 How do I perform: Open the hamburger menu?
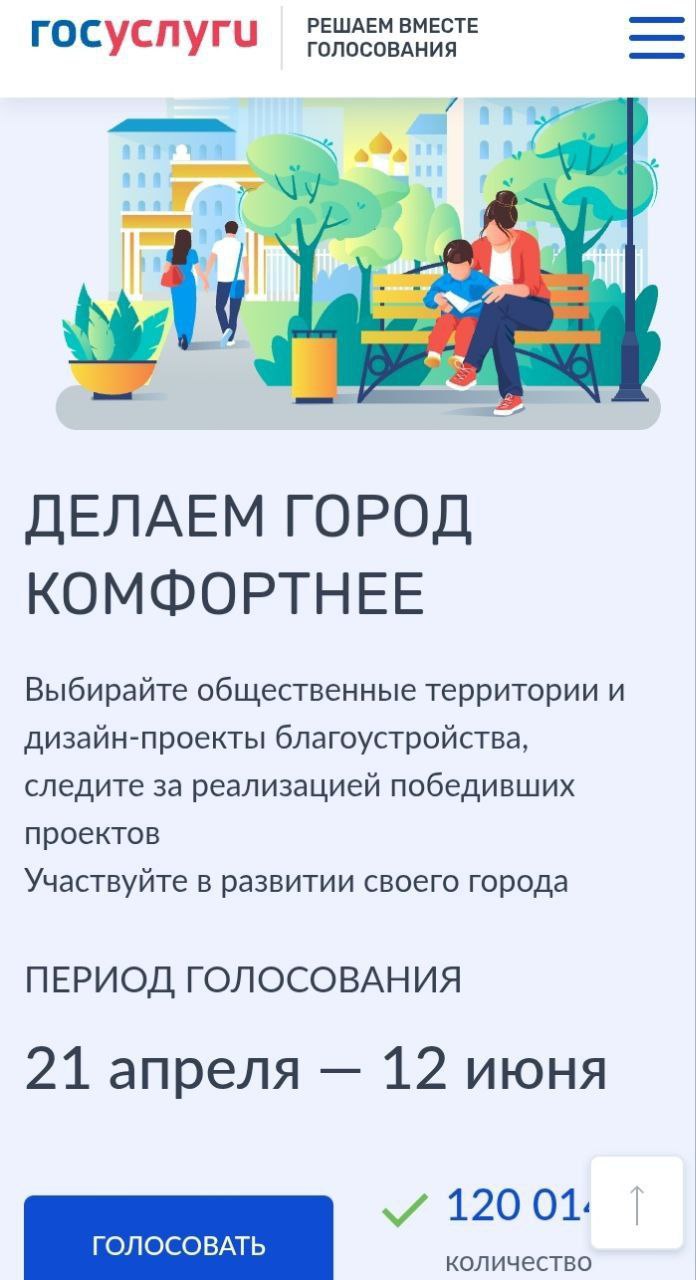tap(656, 38)
